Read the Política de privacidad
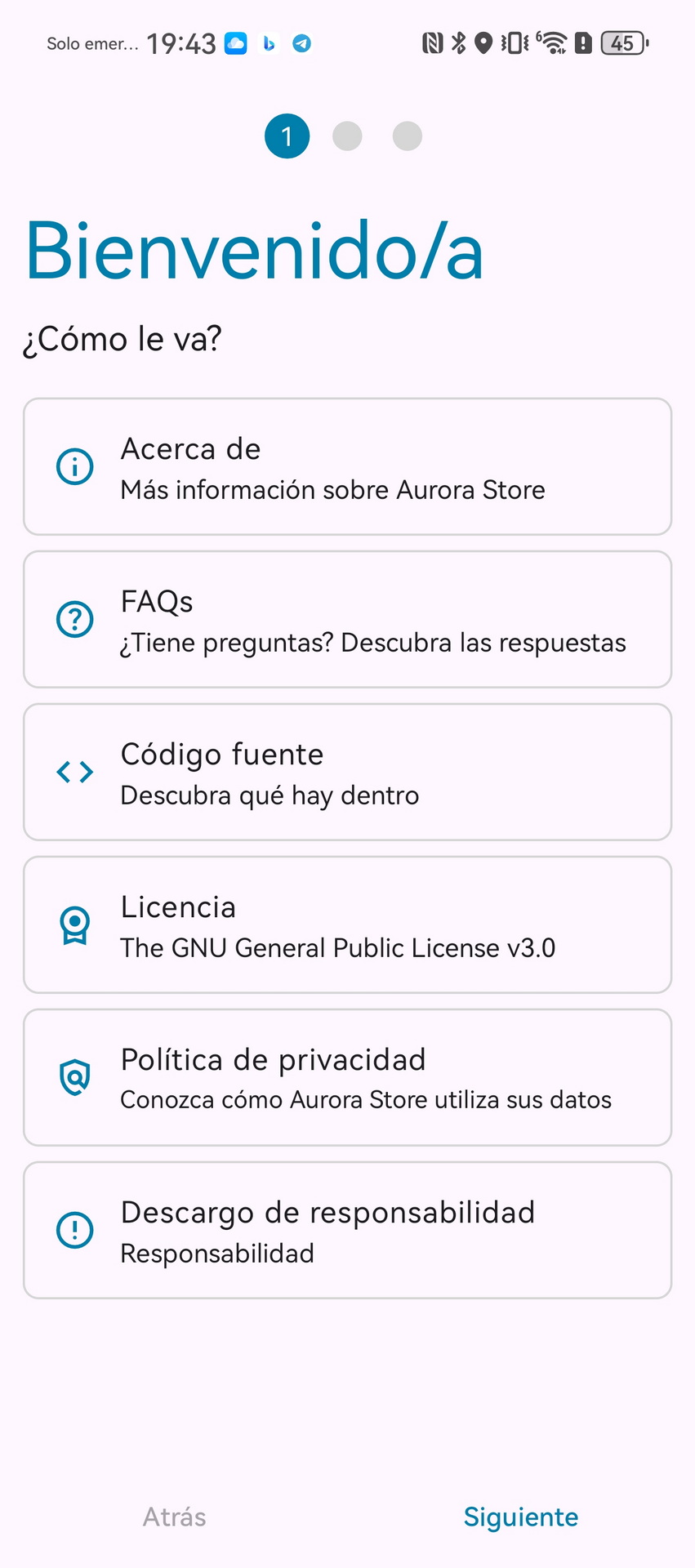Viewport: 695px width, 1568px height. click(347, 1078)
